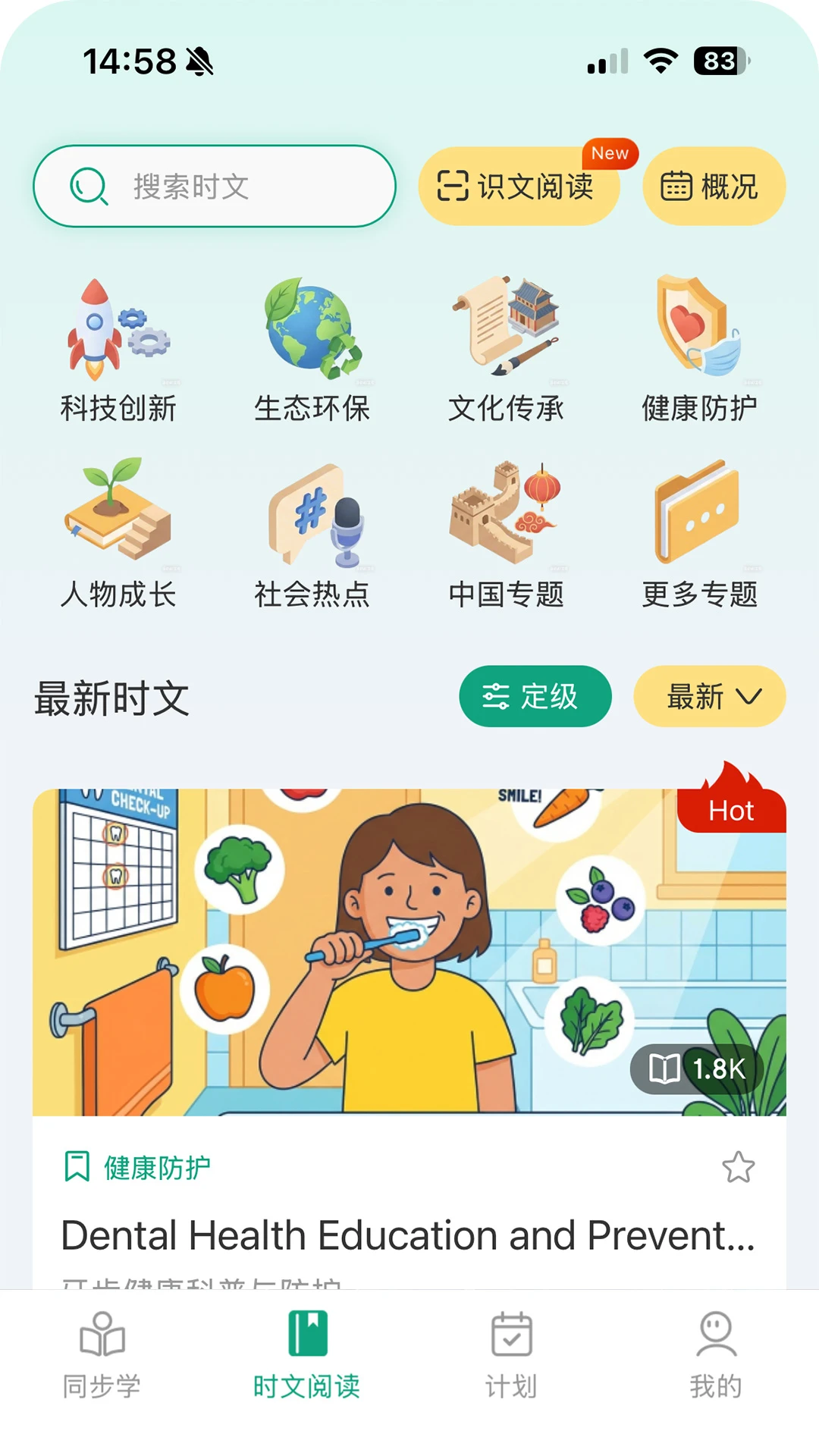Open the 生态环保 topic
The image size is (819, 1456).
tap(312, 350)
